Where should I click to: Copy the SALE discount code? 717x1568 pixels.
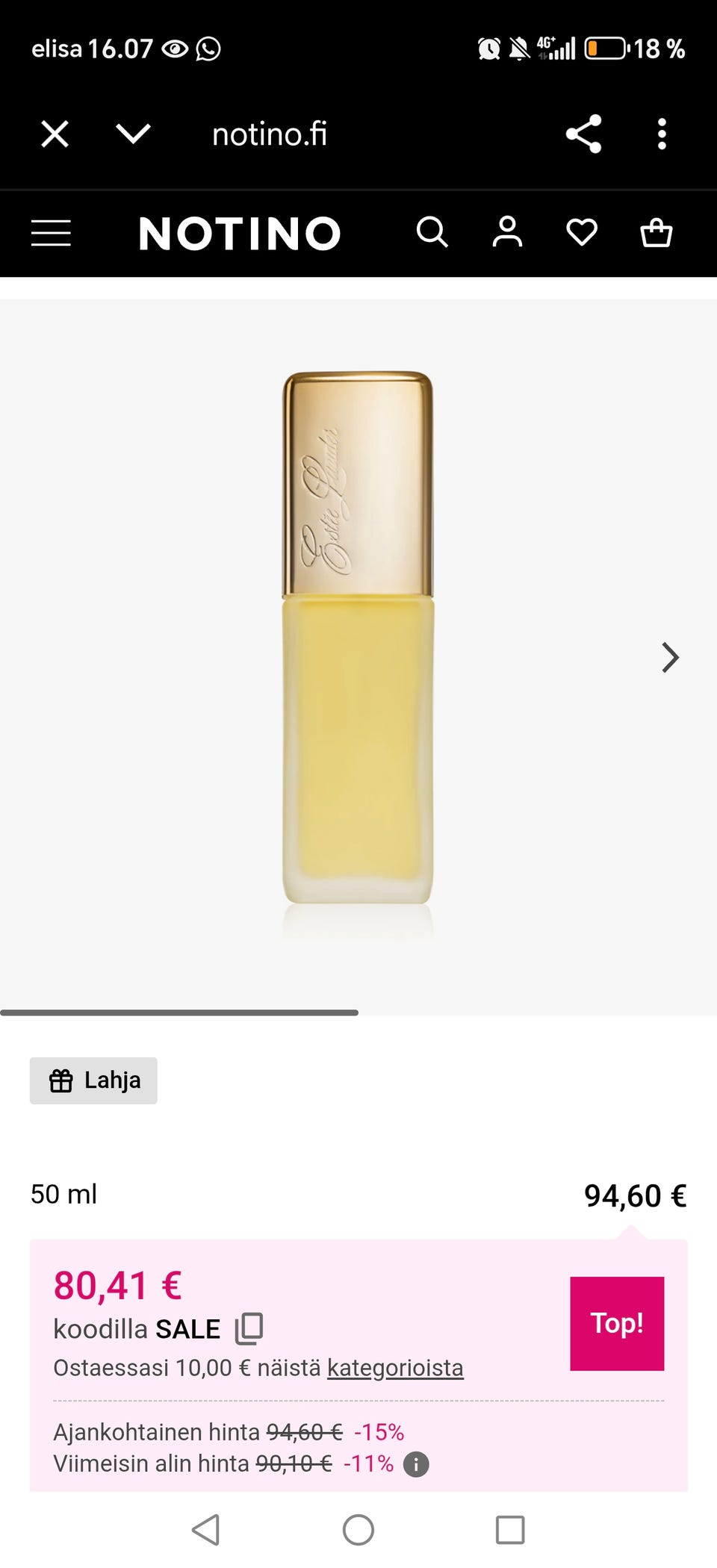point(249,1329)
